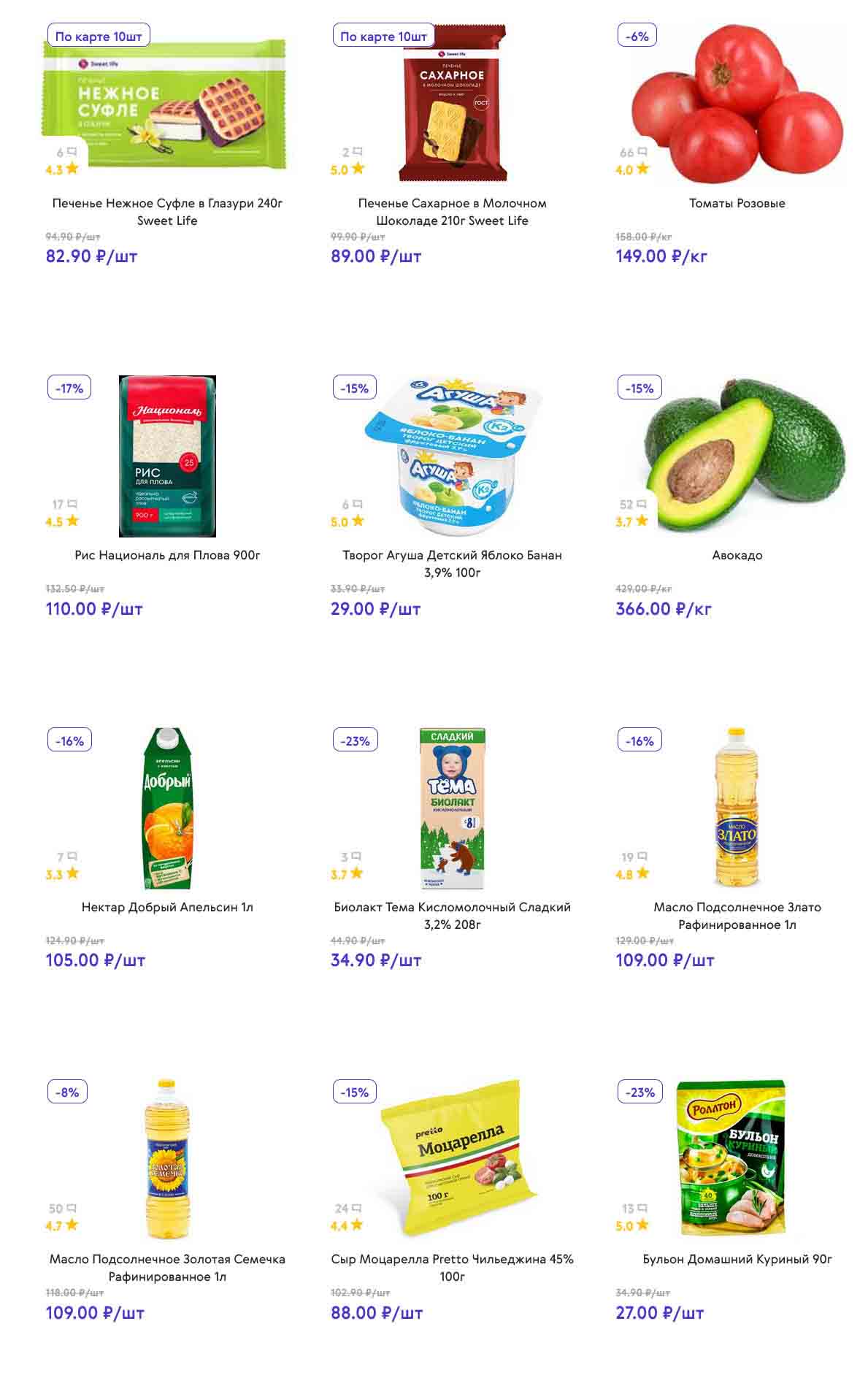Open Печенье Сахарное в Молочном Шоколаде card
Image resolution: width=868 pixels, height=1378 pixels.
(x=452, y=211)
